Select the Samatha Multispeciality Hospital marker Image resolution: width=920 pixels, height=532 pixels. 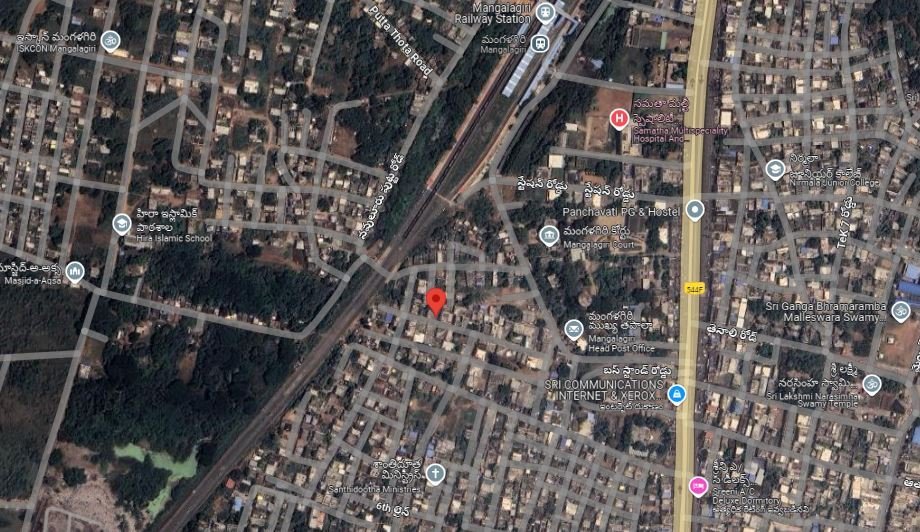coord(619,120)
